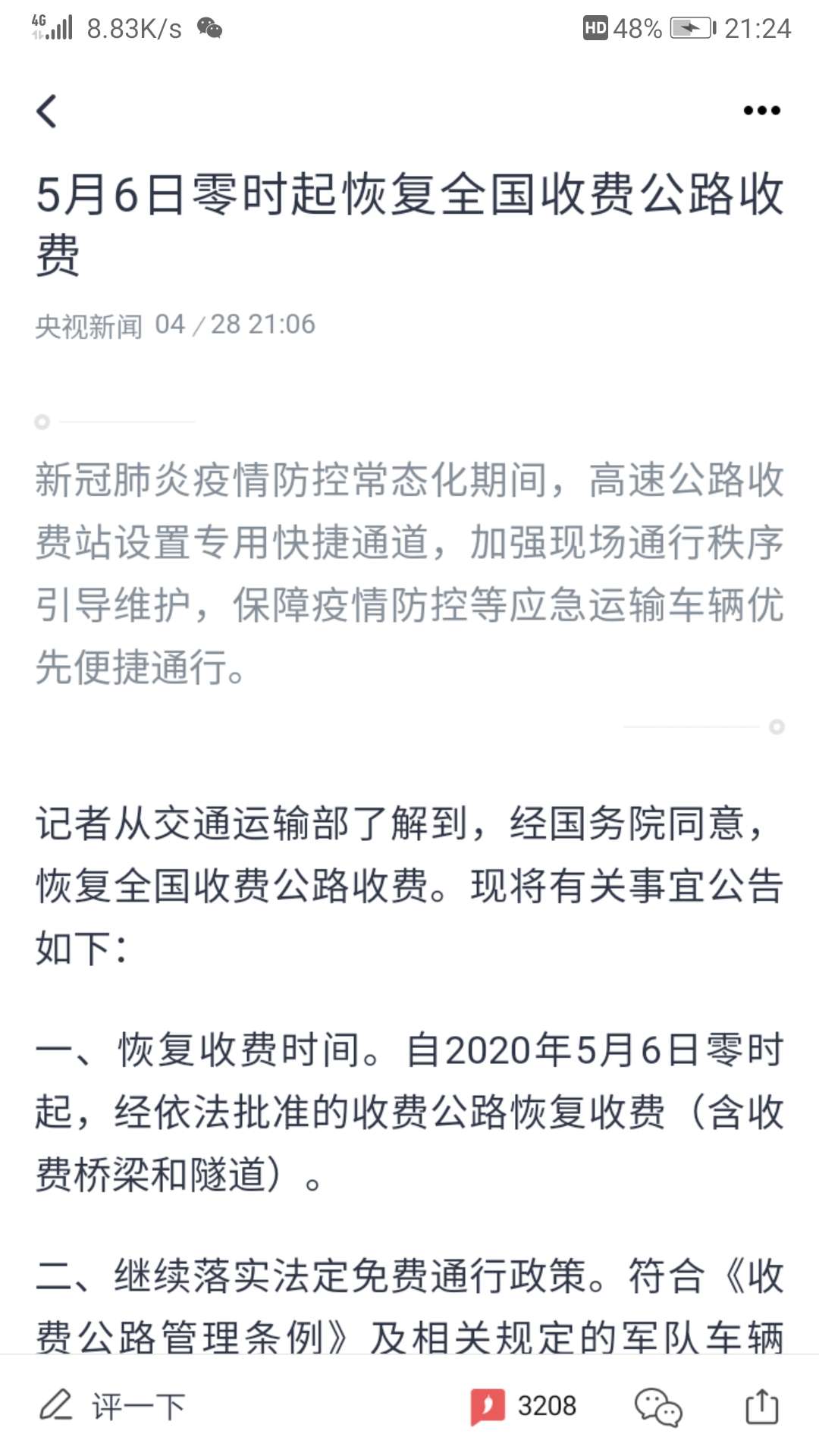Tap 评一下 to write a comment

(112, 1406)
